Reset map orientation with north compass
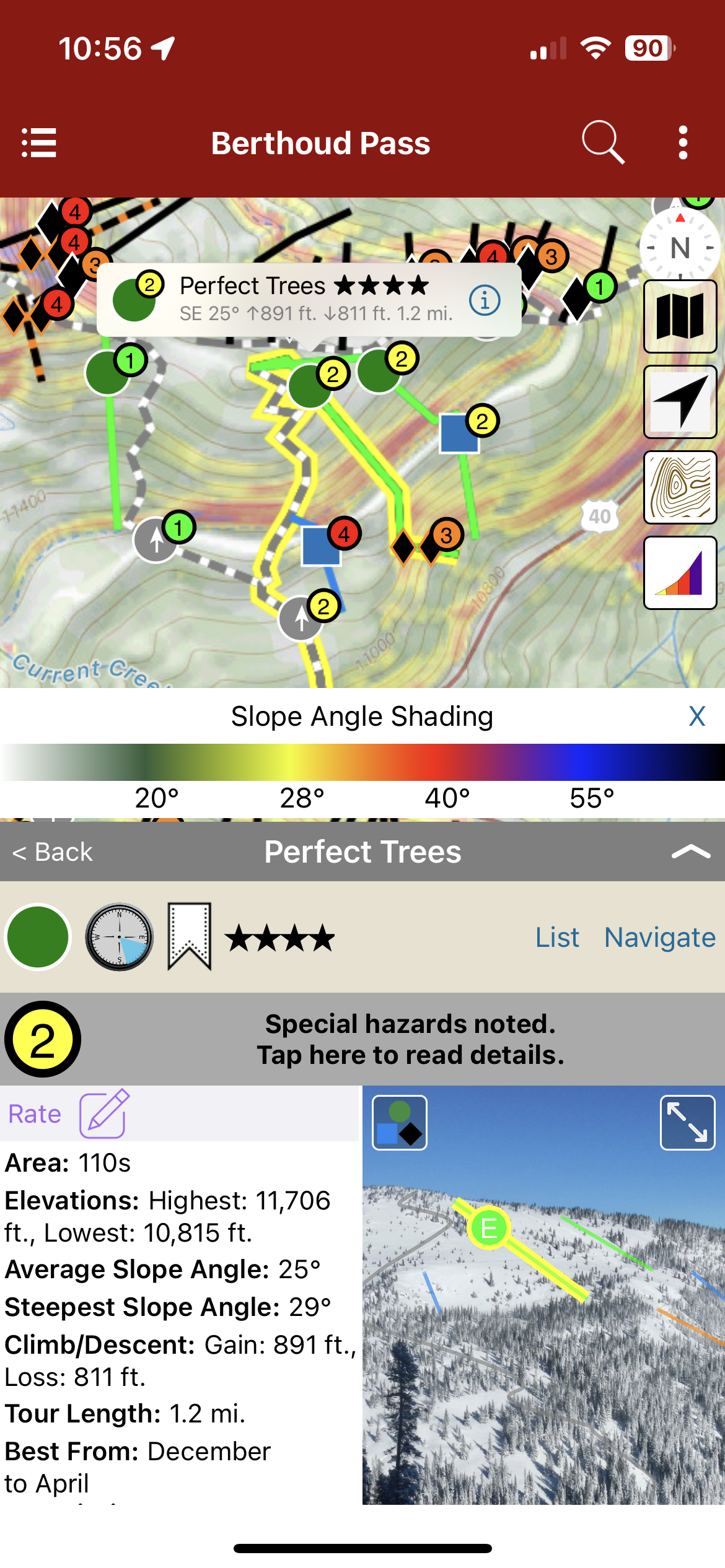Viewport: 725px width, 1568px height. [x=680, y=248]
